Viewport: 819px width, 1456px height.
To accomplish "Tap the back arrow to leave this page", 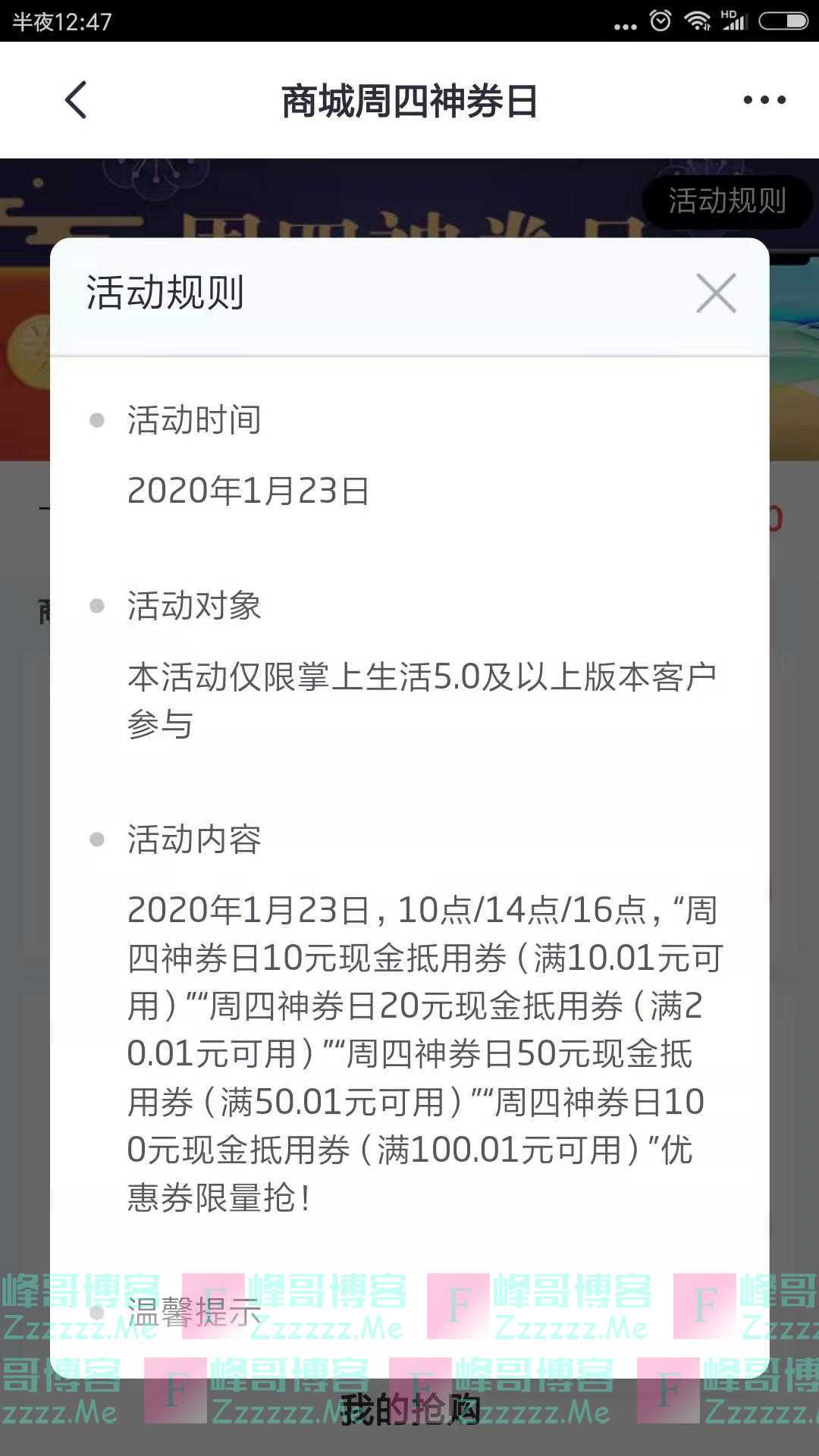I will point(74,99).
